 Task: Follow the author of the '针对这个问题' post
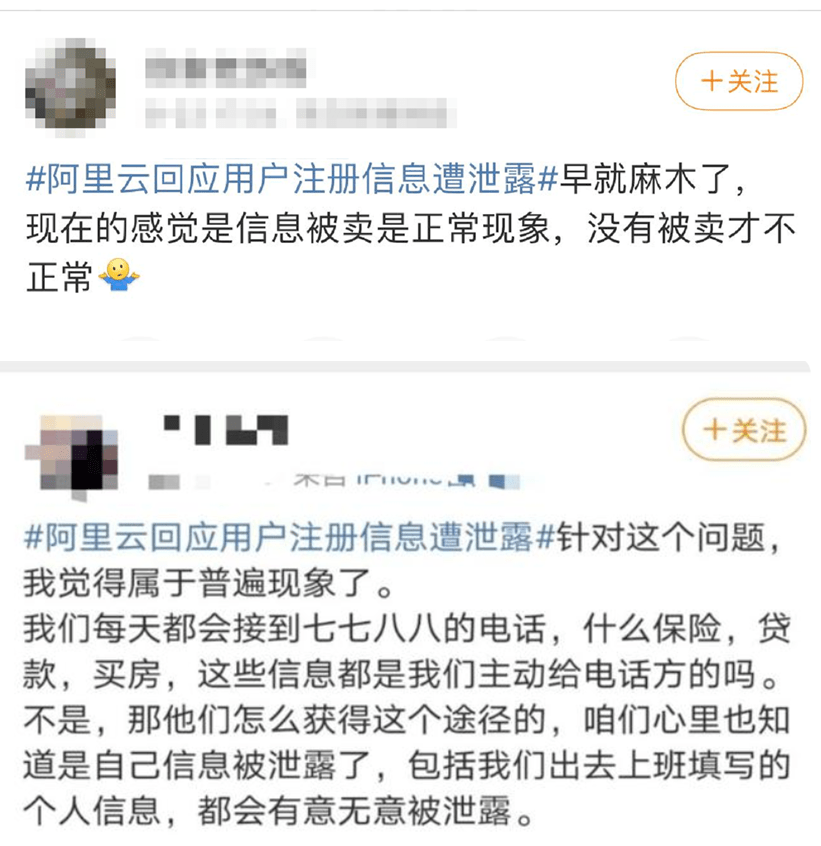pyautogui.click(x=743, y=430)
